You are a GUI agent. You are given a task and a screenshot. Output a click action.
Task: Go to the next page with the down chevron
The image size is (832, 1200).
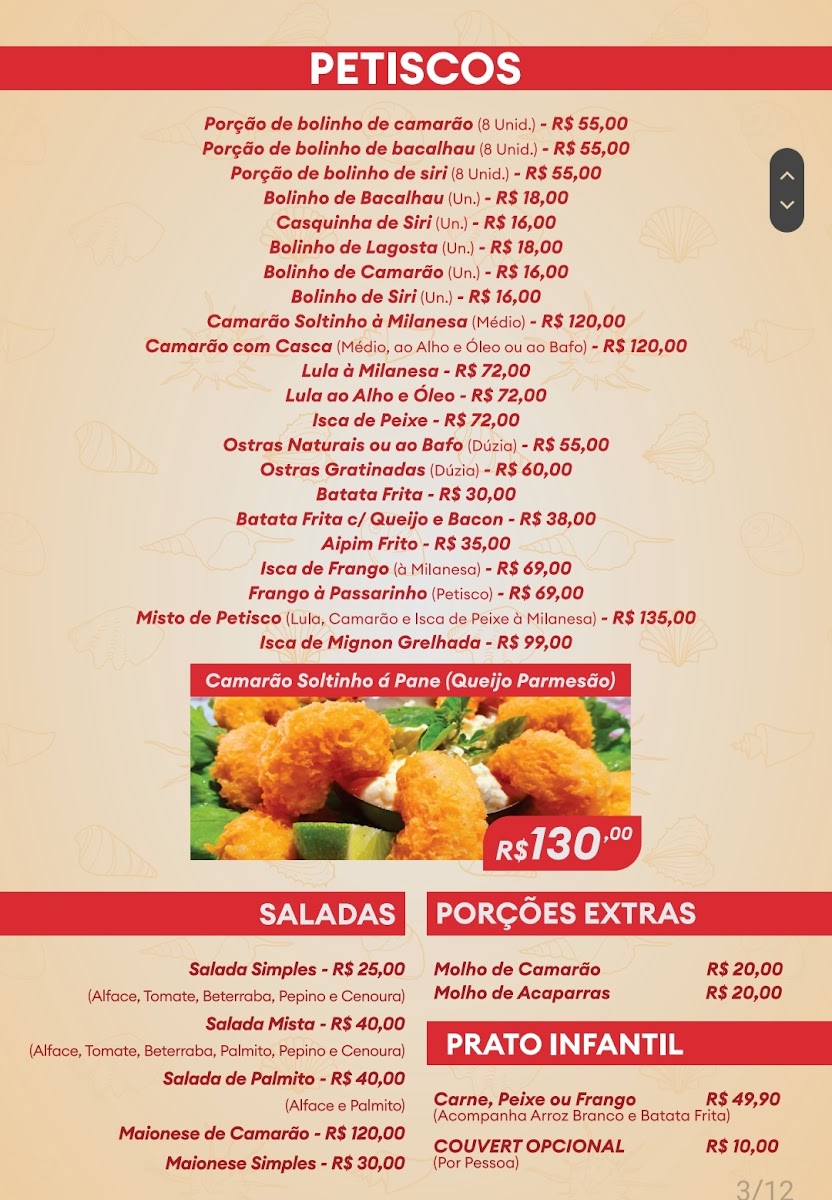click(787, 205)
